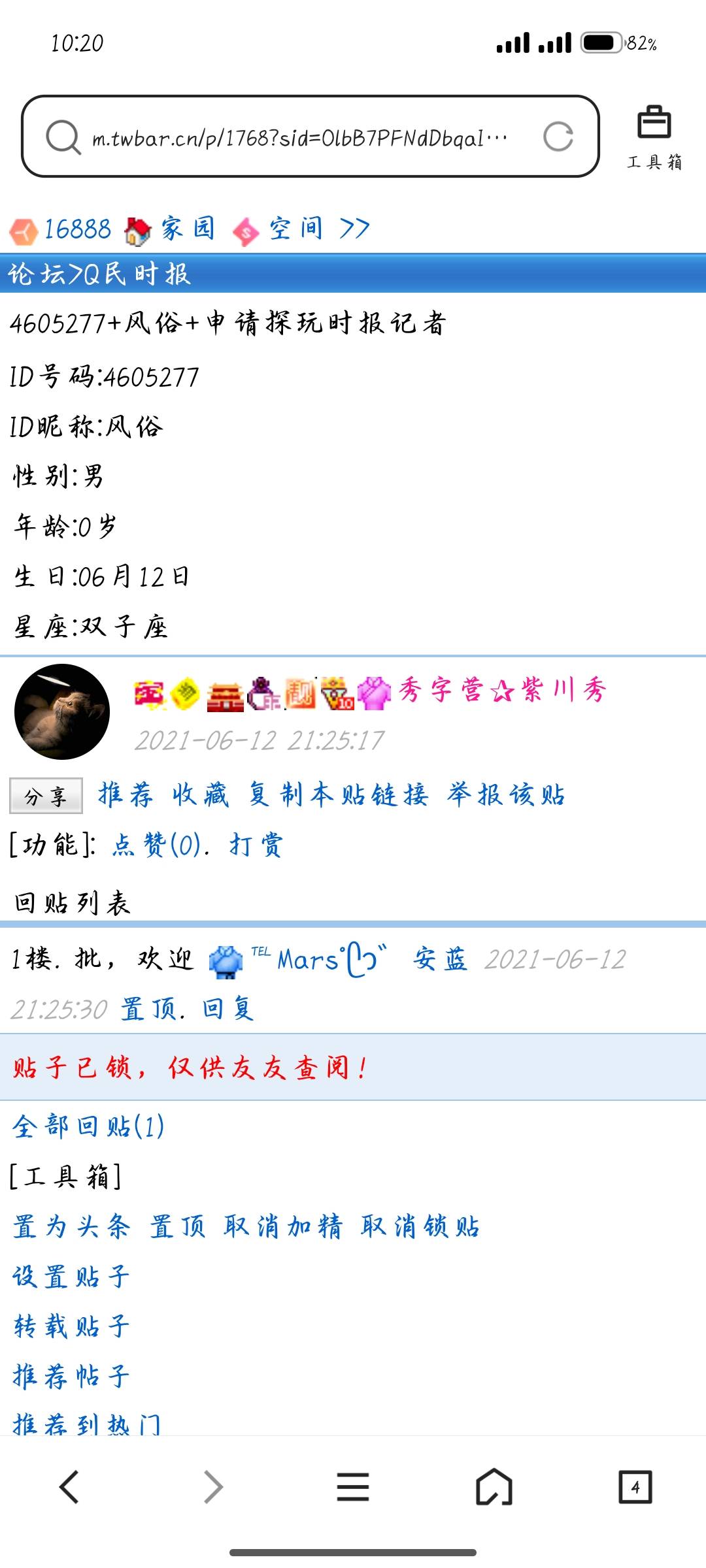The width and height of the screenshot is (706, 1568).
Task: Tap the URL address bar
Action: pos(301,137)
